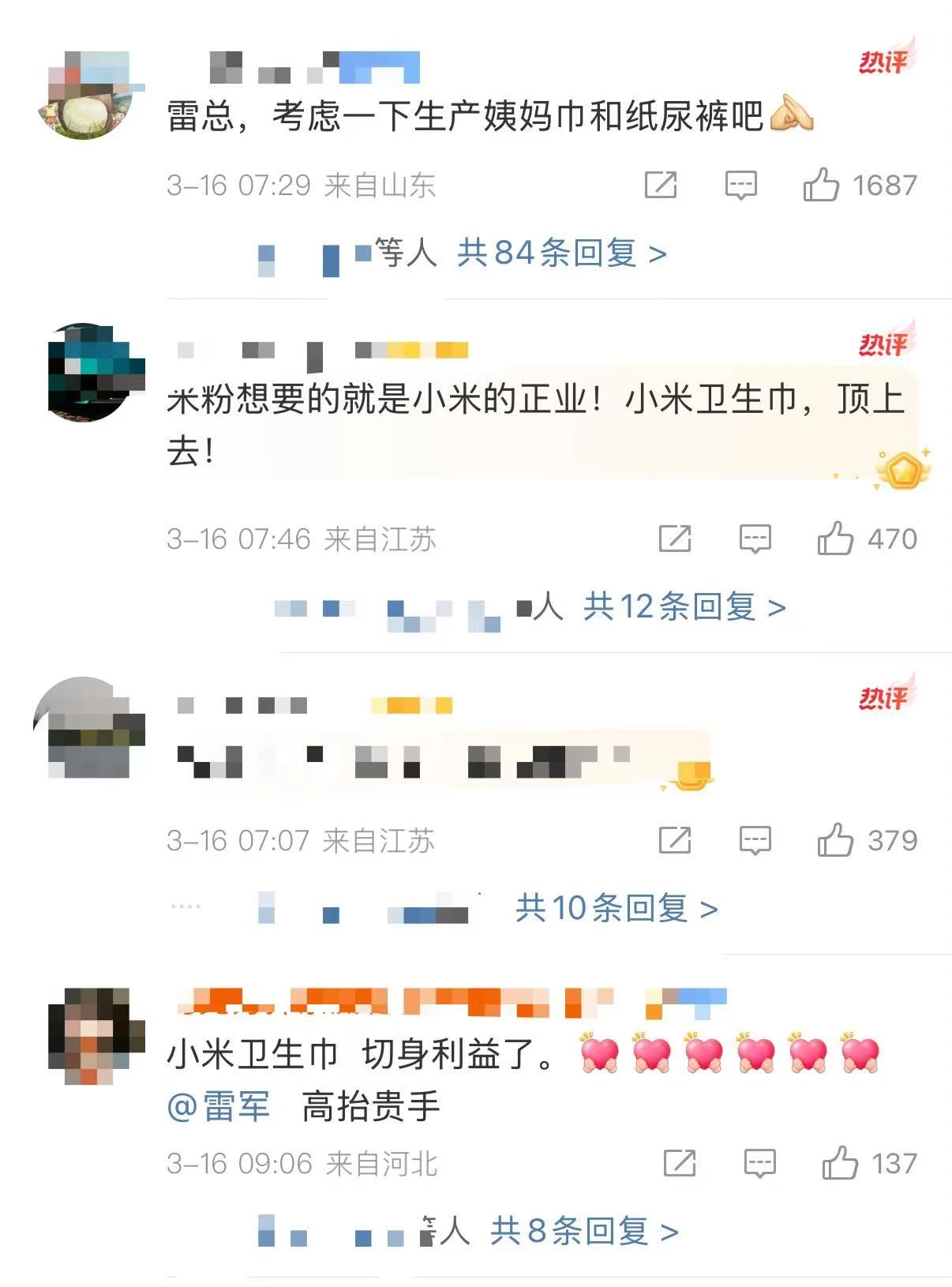Click the 热评 hot-comment badge on the first comment
The height and width of the screenshot is (1287, 952).
pyautogui.click(x=885, y=62)
